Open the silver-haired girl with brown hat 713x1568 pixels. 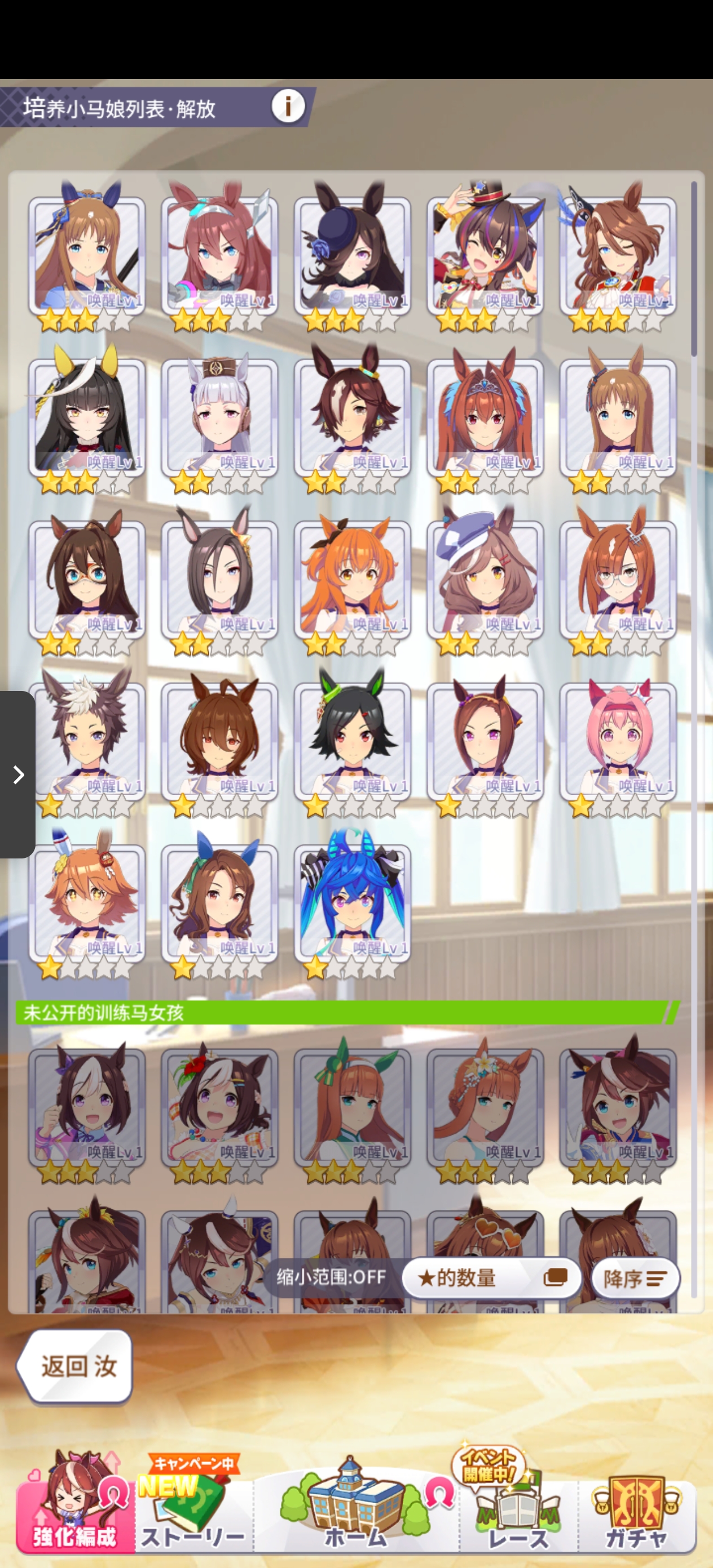pyautogui.click(x=219, y=417)
